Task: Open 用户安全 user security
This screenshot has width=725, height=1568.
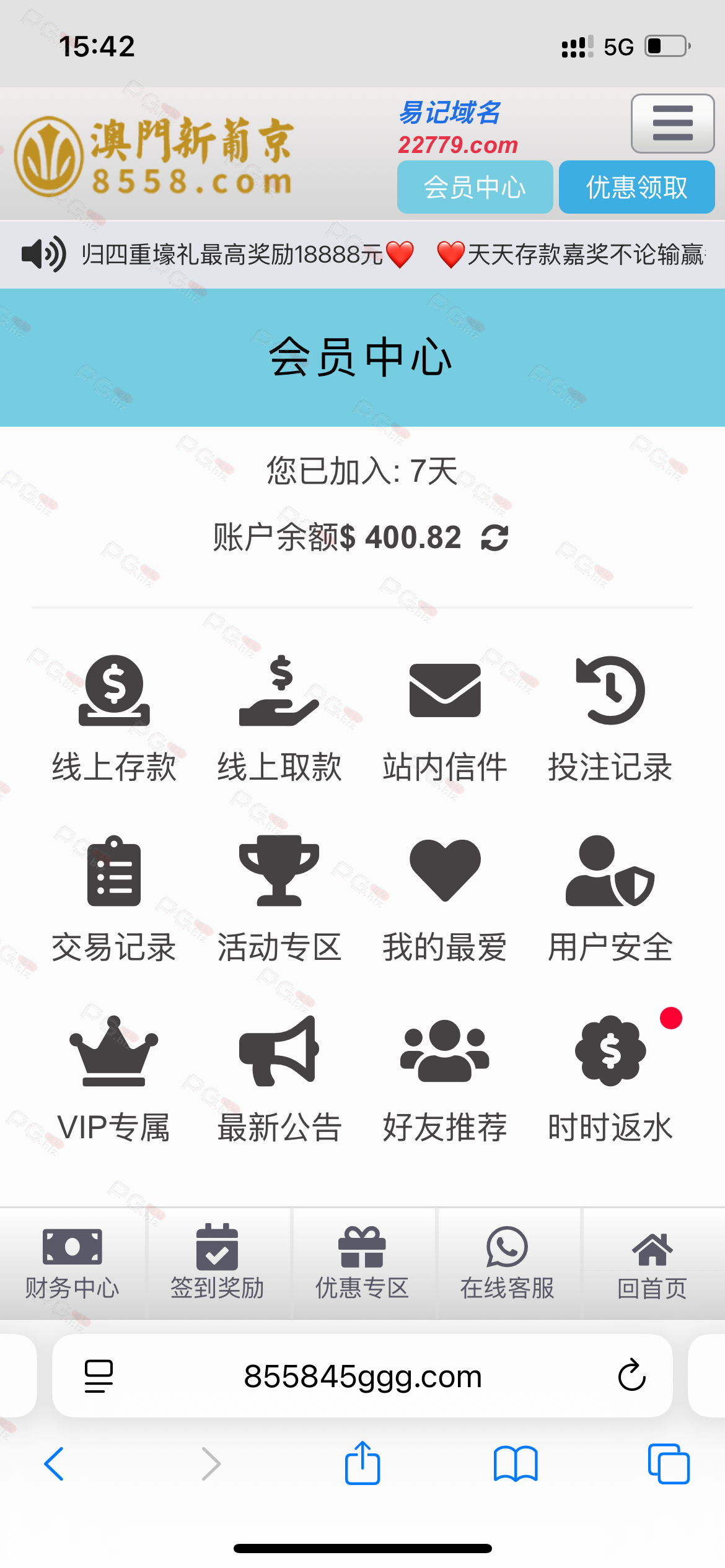Action: (610, 899)
